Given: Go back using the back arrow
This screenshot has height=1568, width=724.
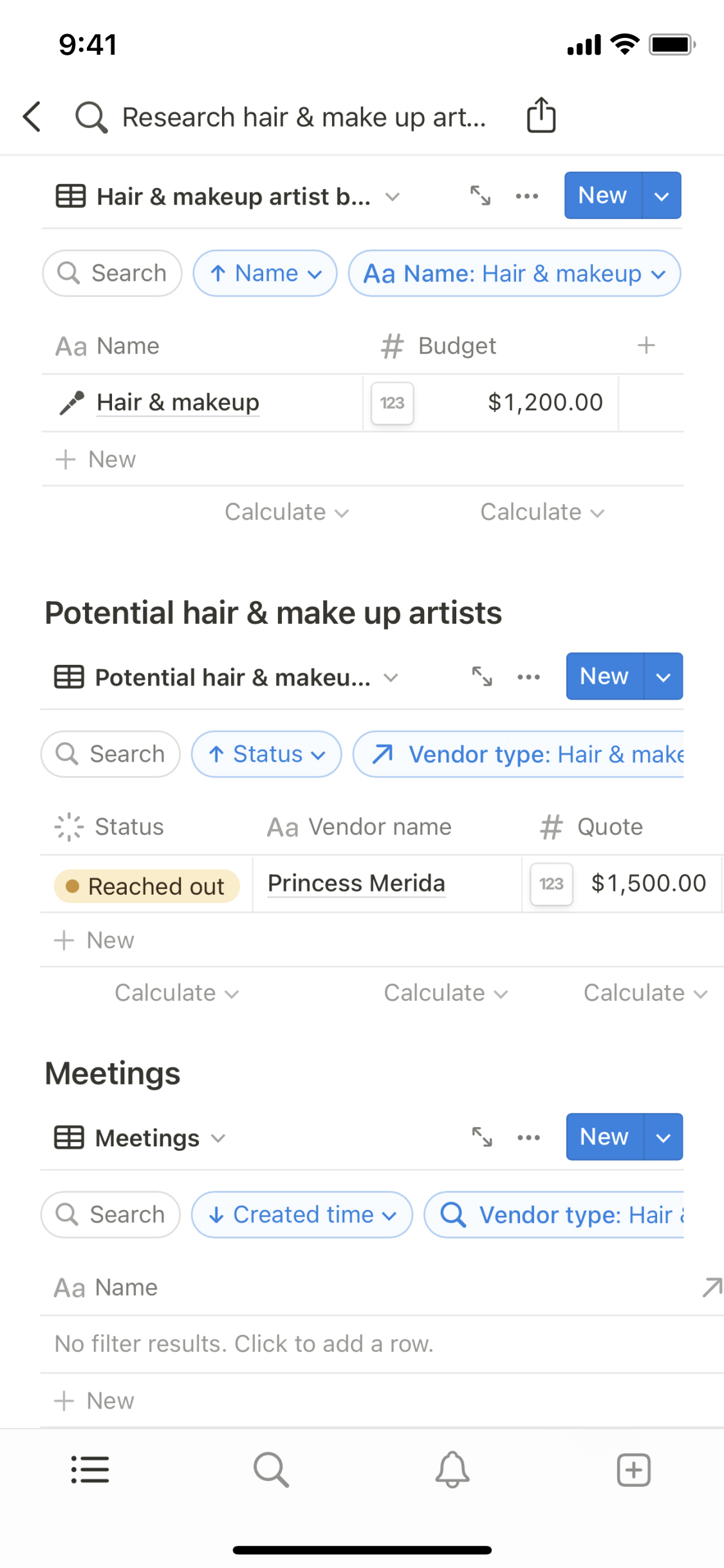Looking at the screenshot, I should [x=32, y=117].
